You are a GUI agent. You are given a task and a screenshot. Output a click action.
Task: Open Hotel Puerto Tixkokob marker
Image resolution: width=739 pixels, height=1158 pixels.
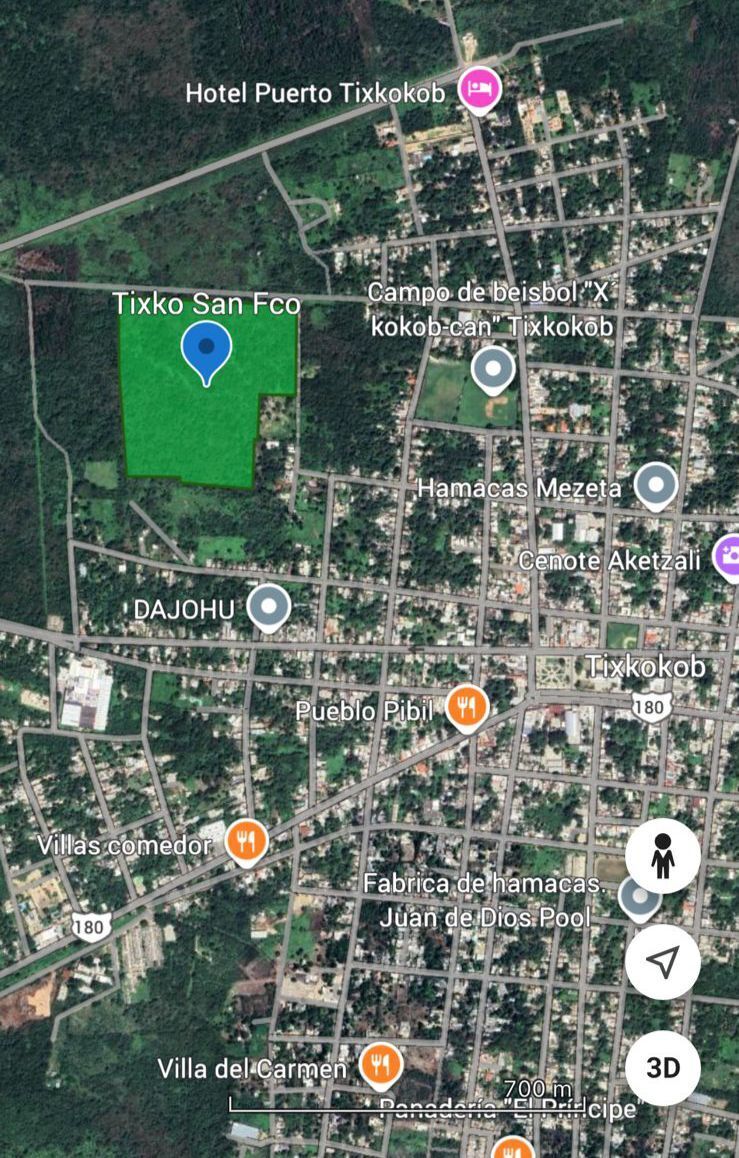tap(480, 90)
